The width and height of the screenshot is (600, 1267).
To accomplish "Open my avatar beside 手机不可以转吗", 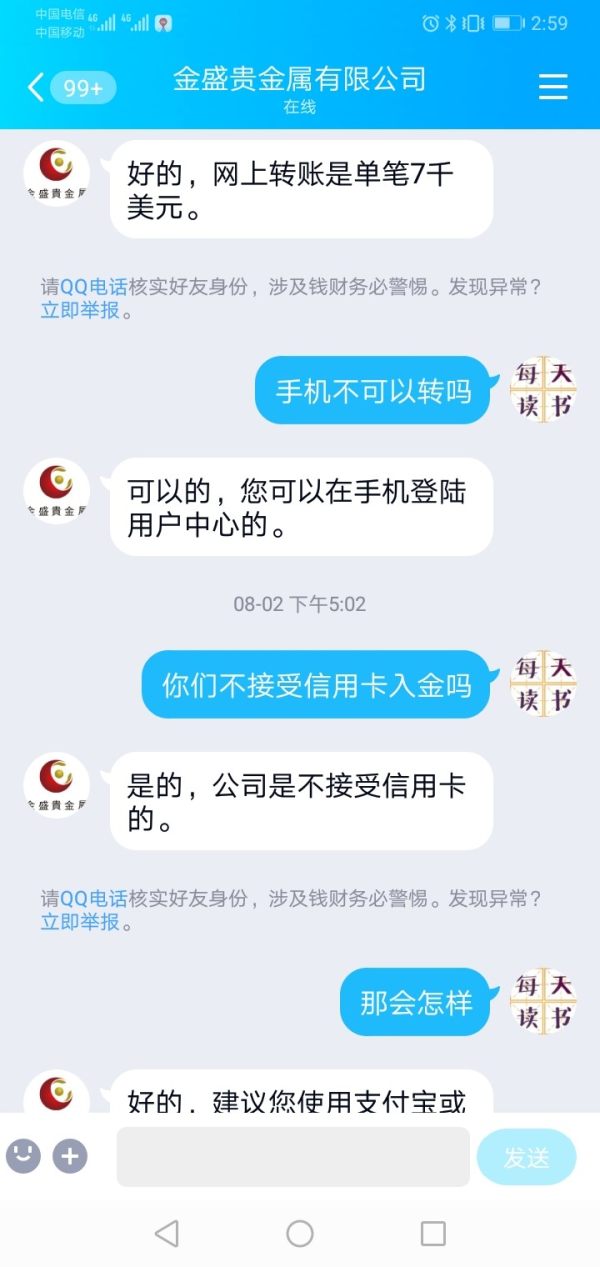I will click(543, 388).
